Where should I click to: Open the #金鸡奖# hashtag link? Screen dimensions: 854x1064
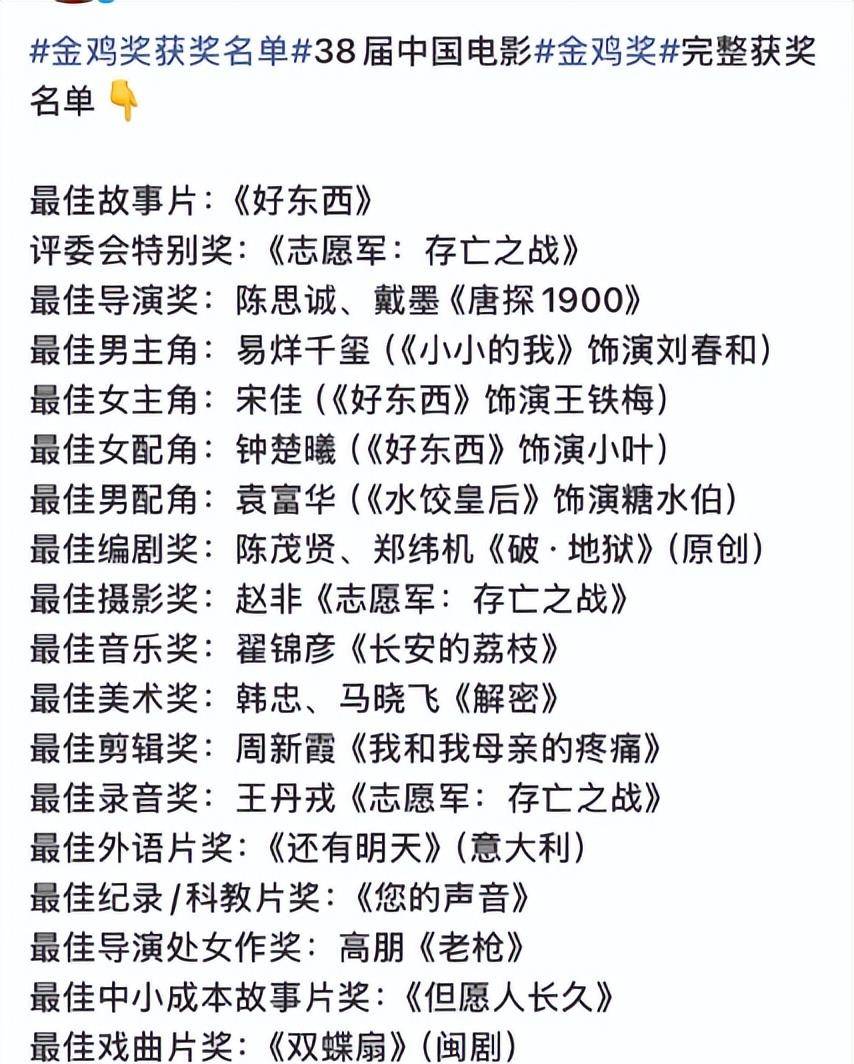coord(607,52)
